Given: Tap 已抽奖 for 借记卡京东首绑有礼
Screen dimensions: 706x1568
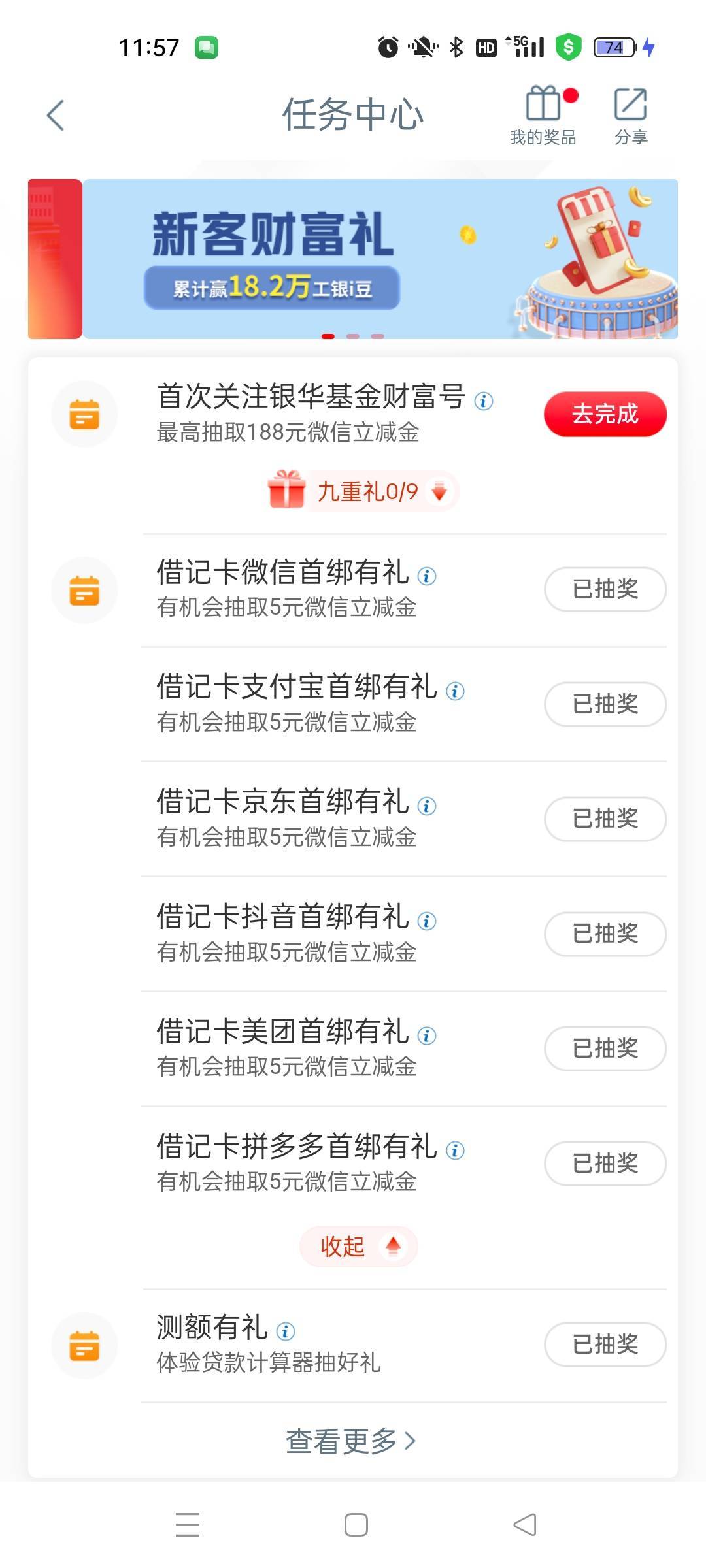Looking at the screenshot, I should (605, 819).
